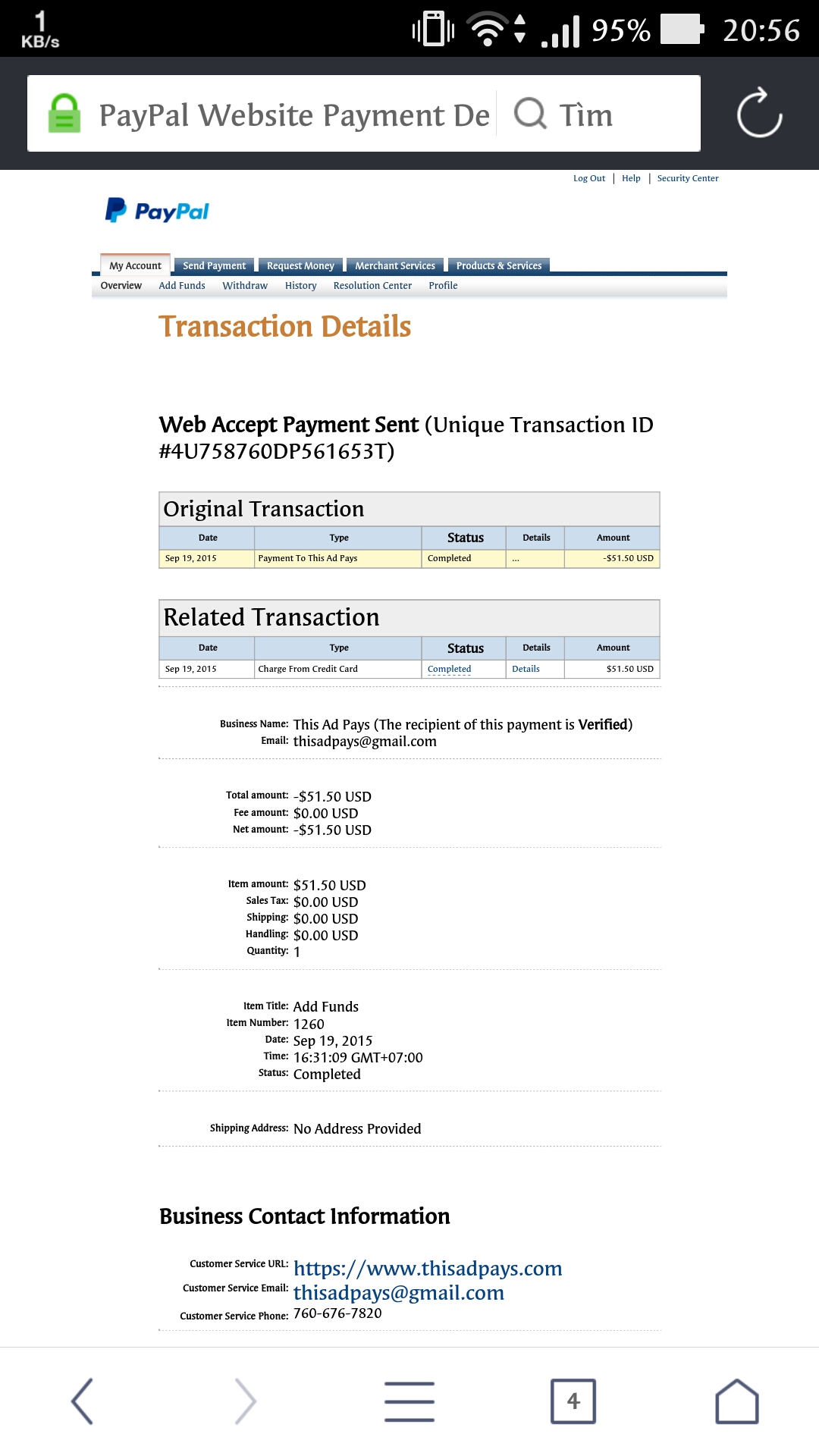
Task: Open the Tìm search field
Action: tap(584, 115)
